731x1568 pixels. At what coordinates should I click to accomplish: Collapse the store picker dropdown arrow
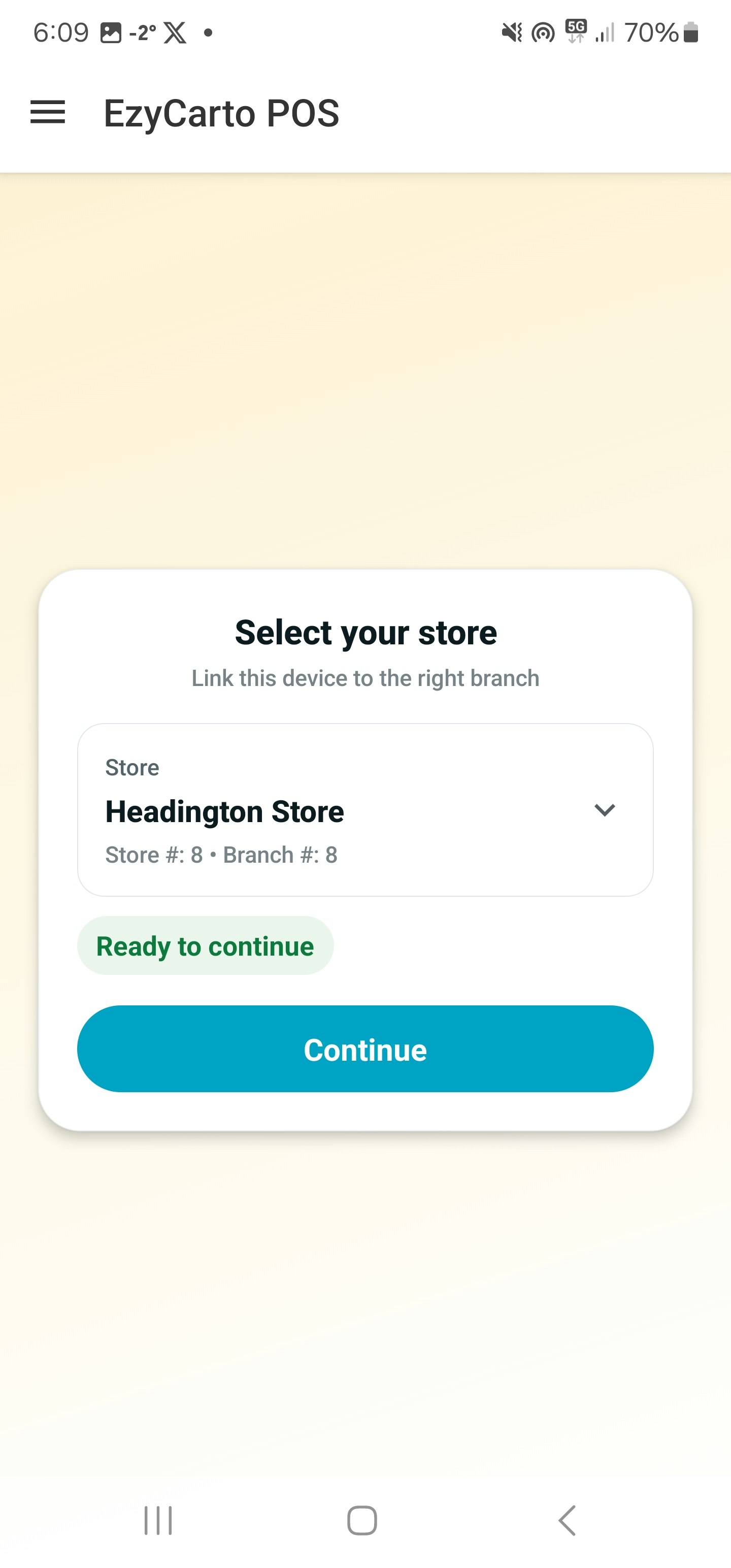(x=605, y=810)
